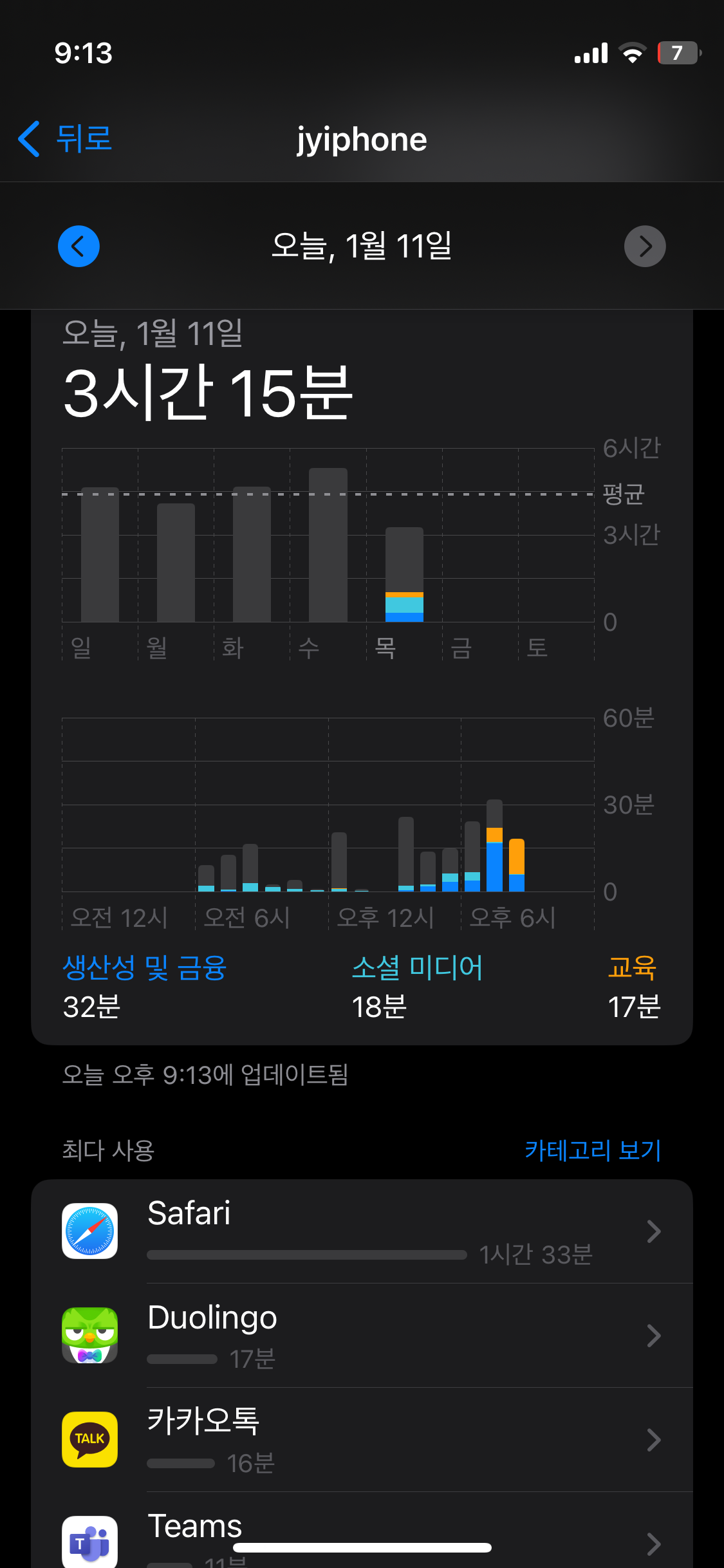The image size is (724, 1568).
Task: Open Duolingo usage details
Action: (362, 1336)
